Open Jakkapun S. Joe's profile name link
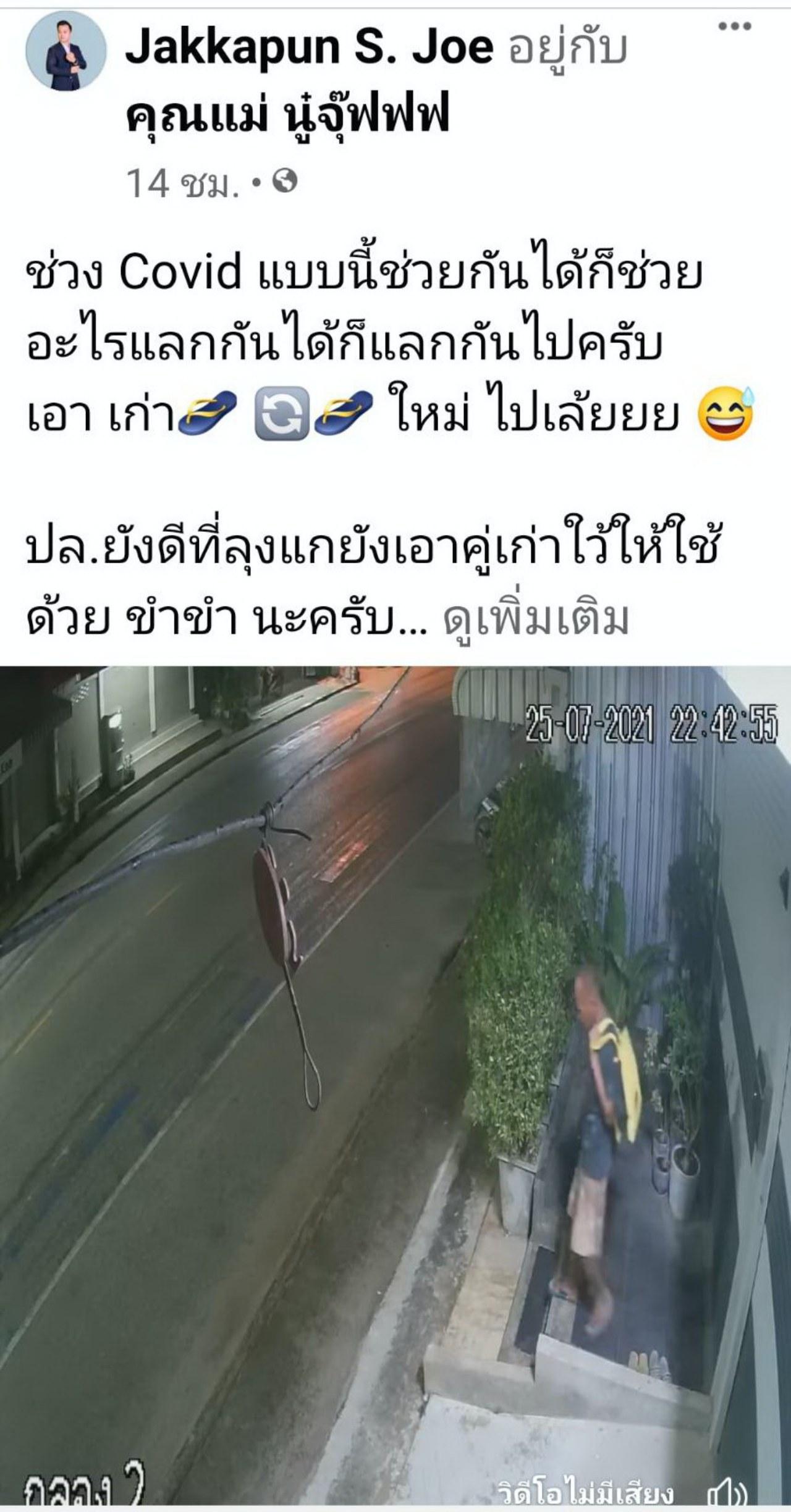791x1512 pixels. [309, 48]
